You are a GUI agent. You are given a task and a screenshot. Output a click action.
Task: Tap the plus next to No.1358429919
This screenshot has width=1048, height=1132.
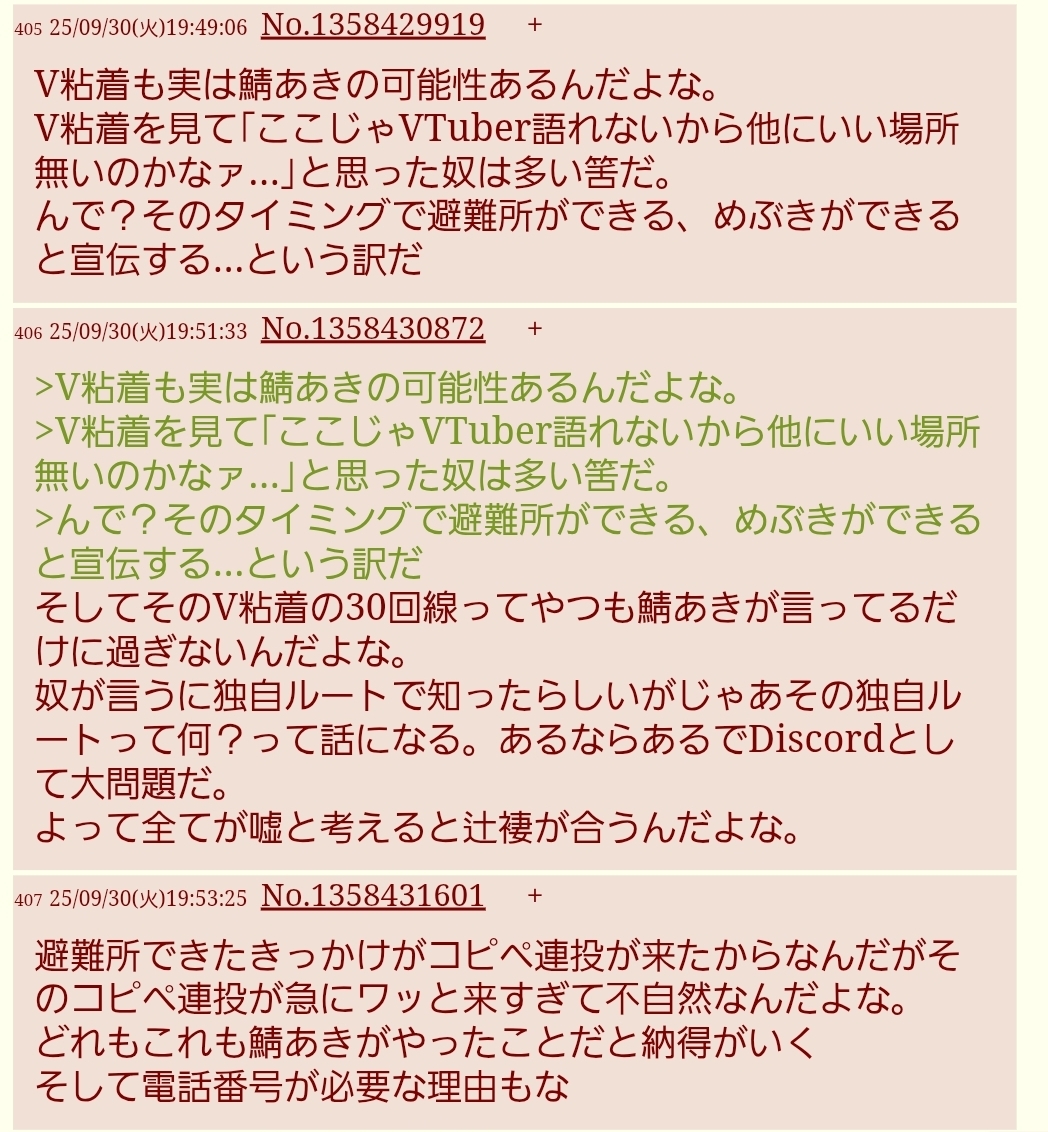[x=535, y=26]
